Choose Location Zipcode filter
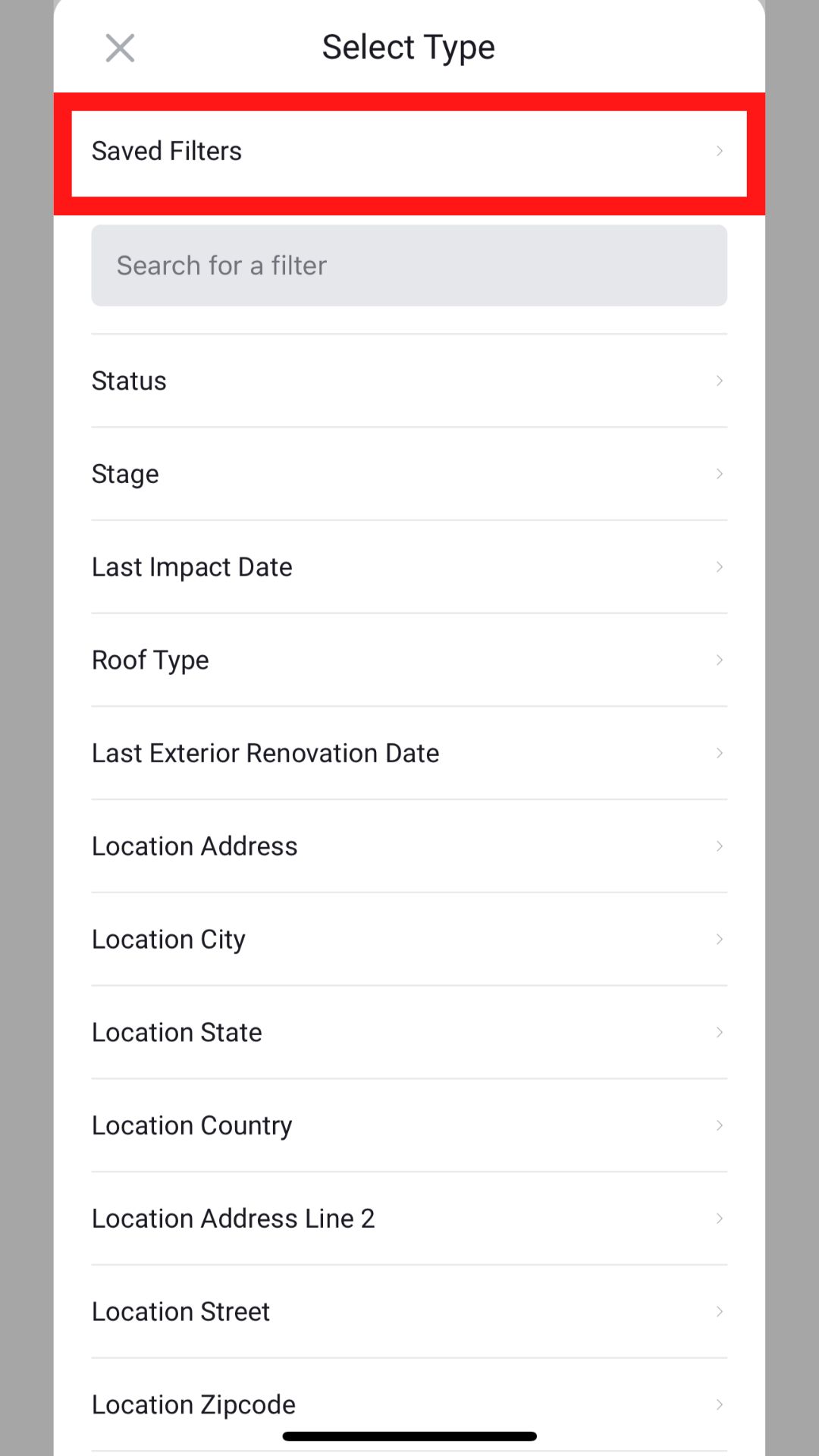 409,1404
